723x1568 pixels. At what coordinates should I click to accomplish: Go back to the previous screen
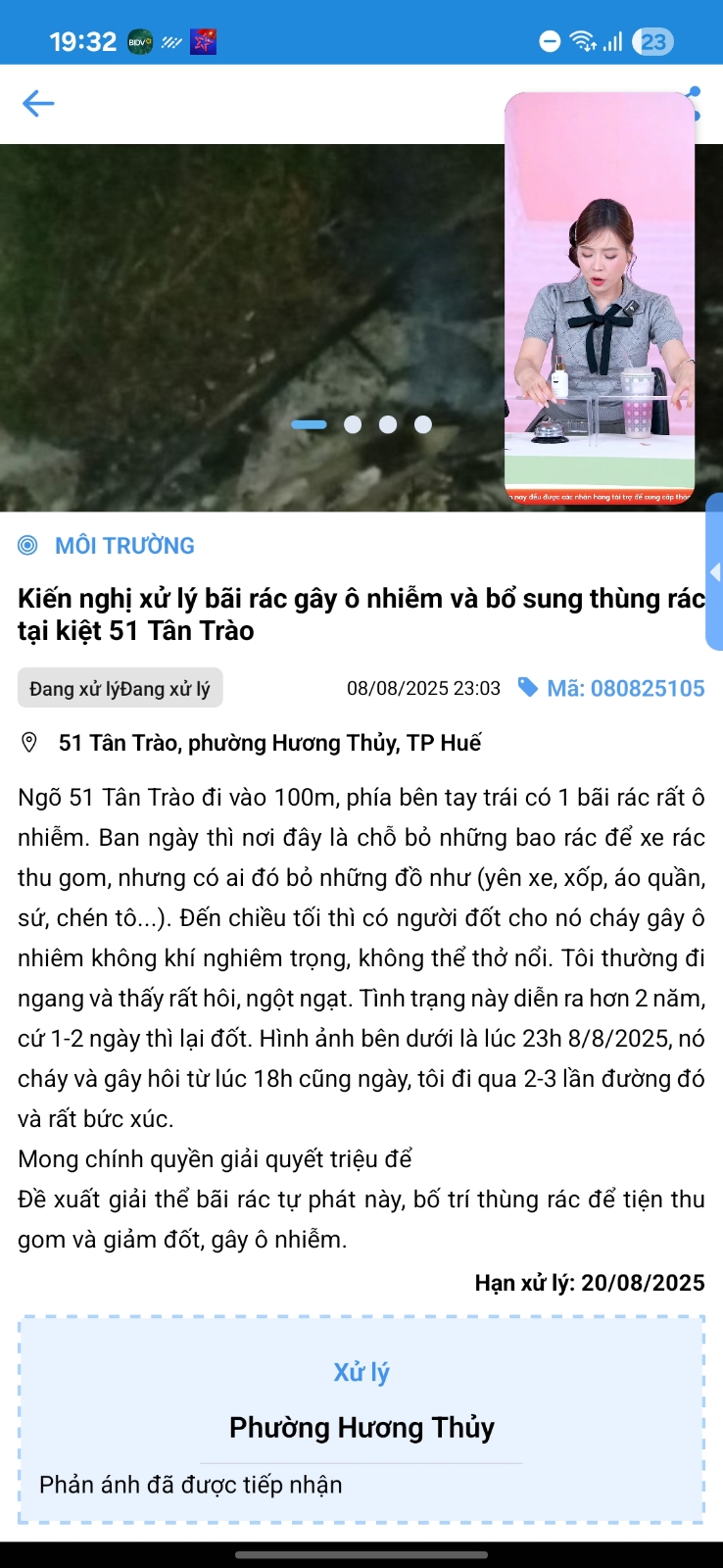pyautogui.click(x=38, y=103)
